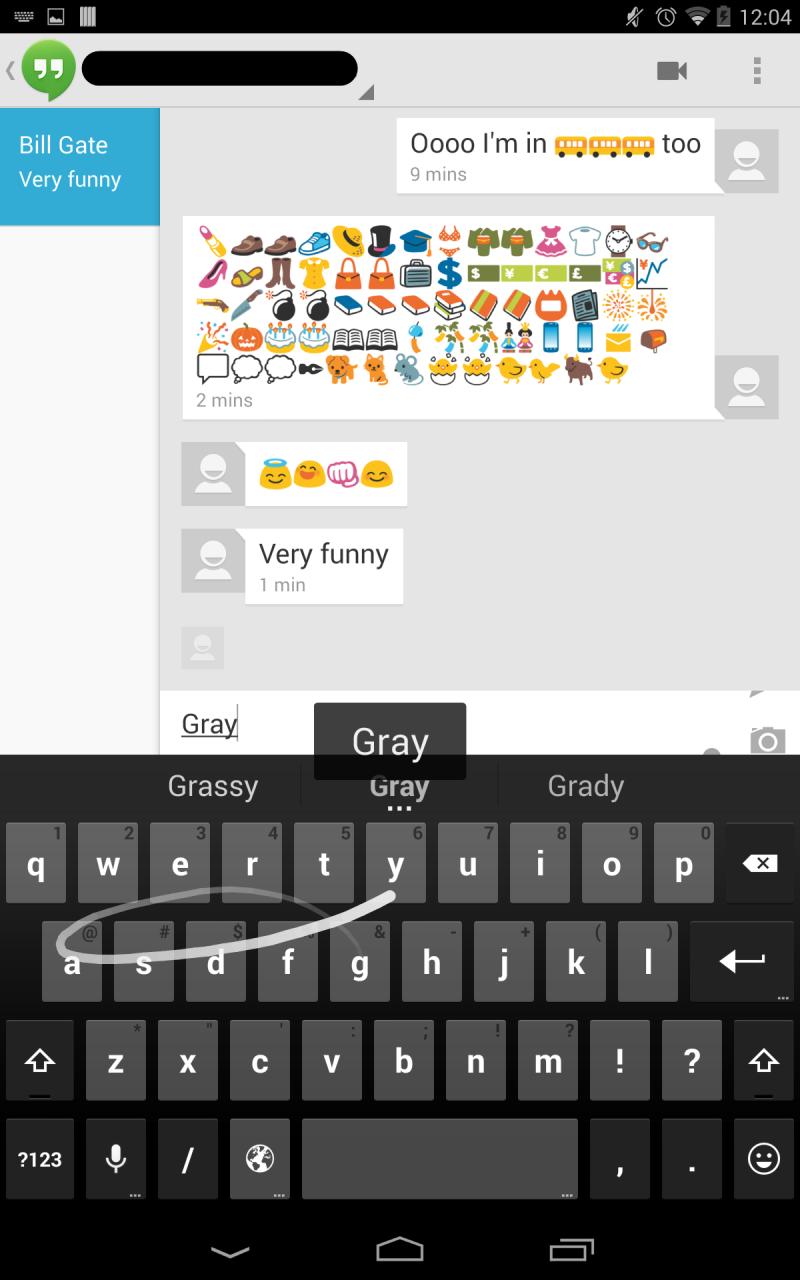Go to the home screen
The width and height of the screenshot is (800, 1280).
[400, 1249]
